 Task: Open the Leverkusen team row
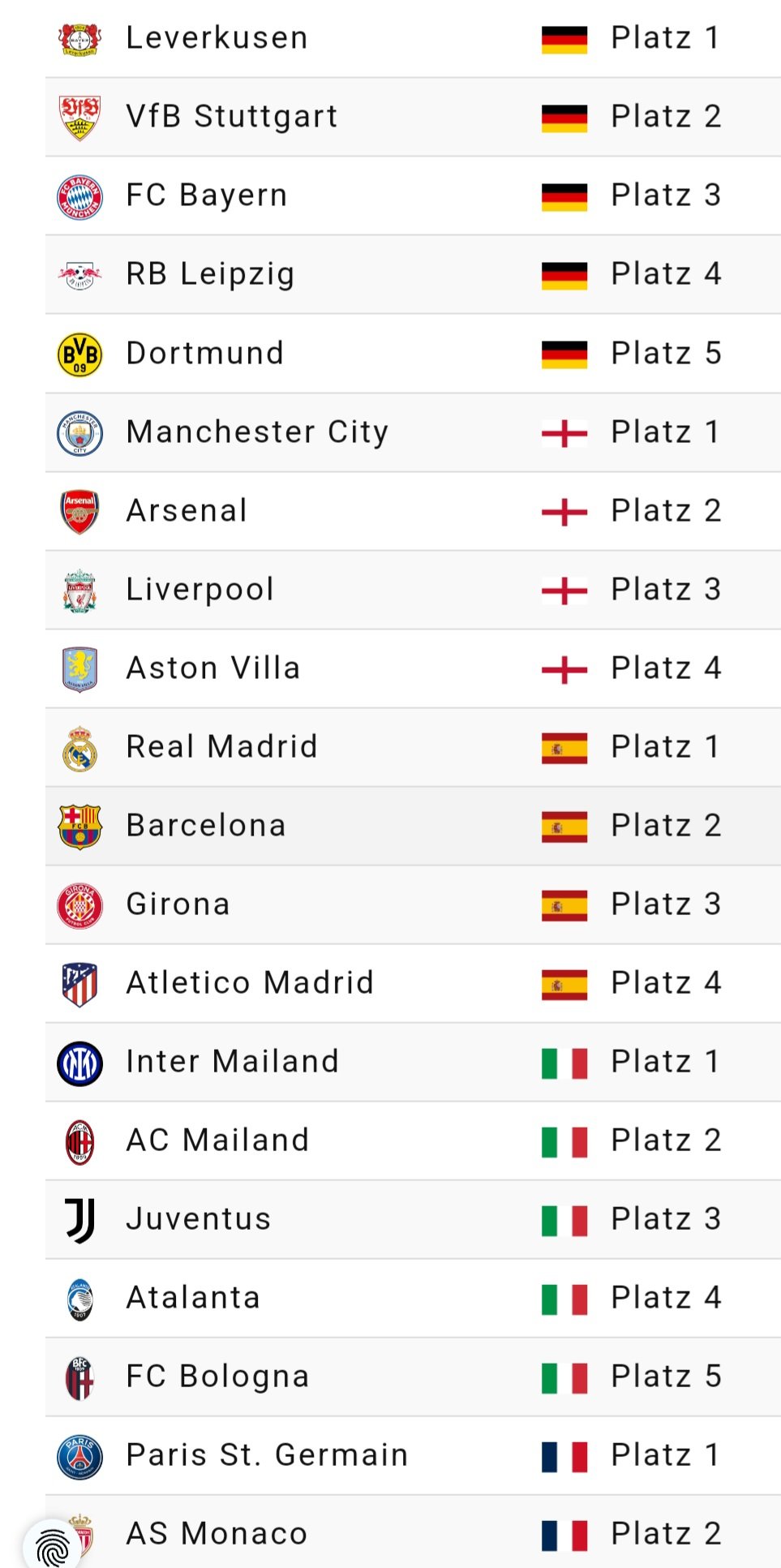coord(413,38)
